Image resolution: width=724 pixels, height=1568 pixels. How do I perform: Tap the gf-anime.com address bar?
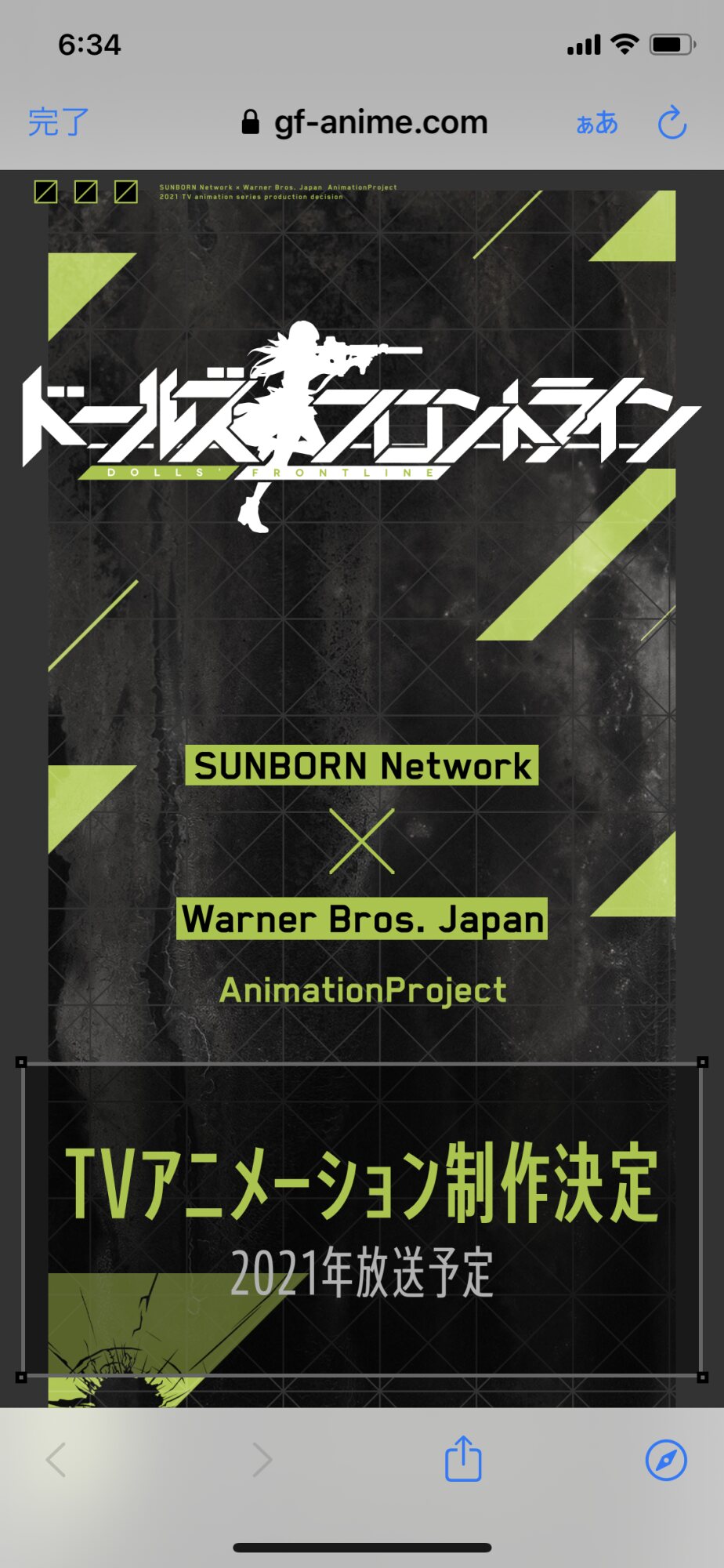pos(365,122)
